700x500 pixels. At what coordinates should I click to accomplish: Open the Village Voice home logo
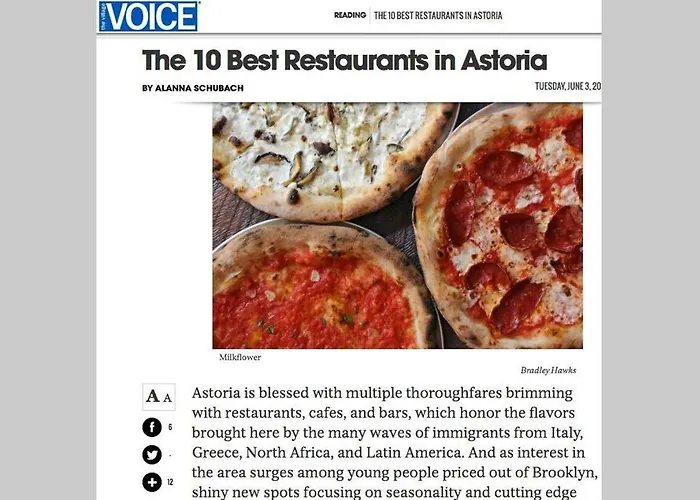coord(149,16)
